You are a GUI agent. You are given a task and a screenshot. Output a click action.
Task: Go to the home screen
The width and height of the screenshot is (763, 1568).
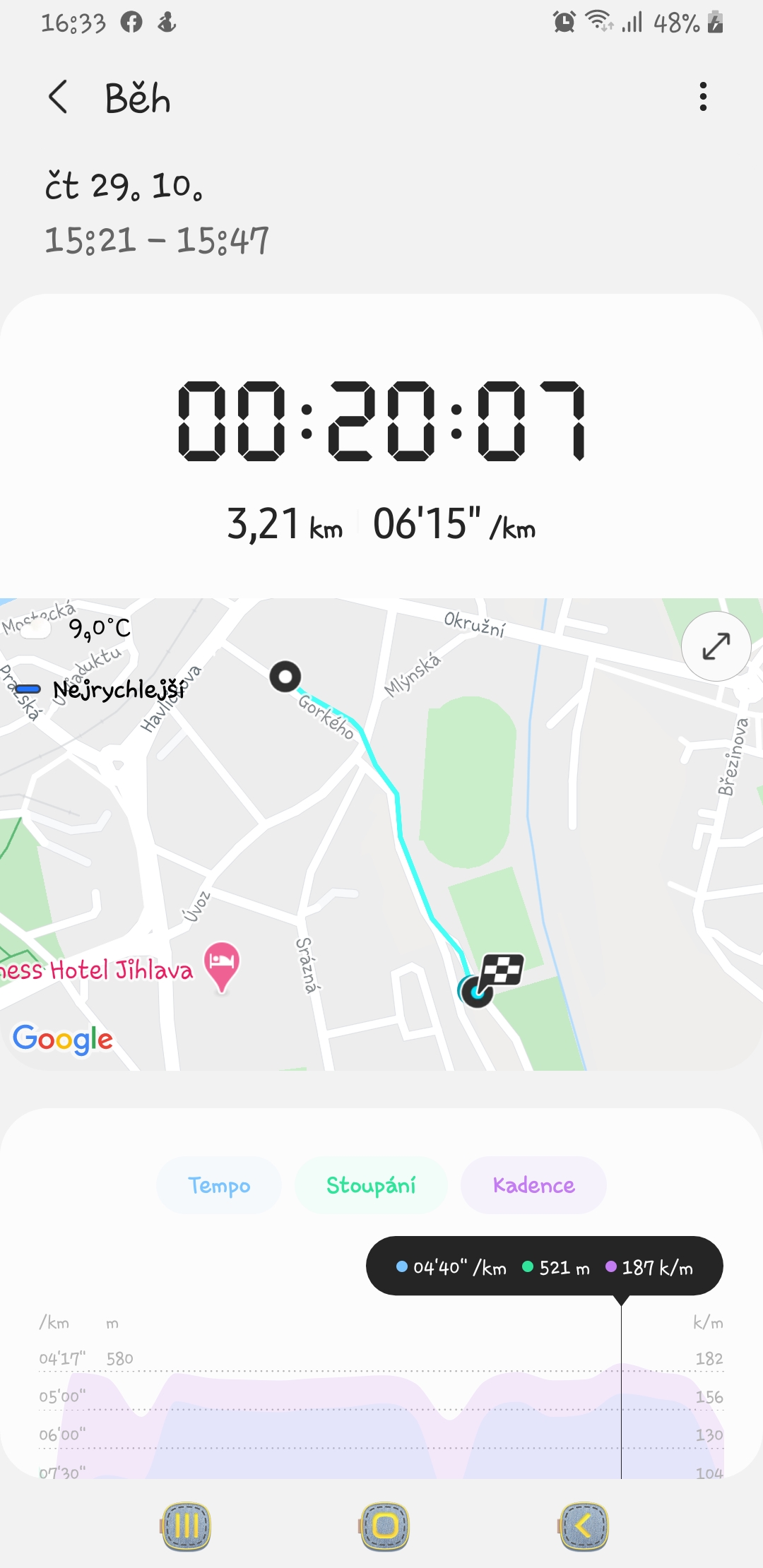(384, 1526)
